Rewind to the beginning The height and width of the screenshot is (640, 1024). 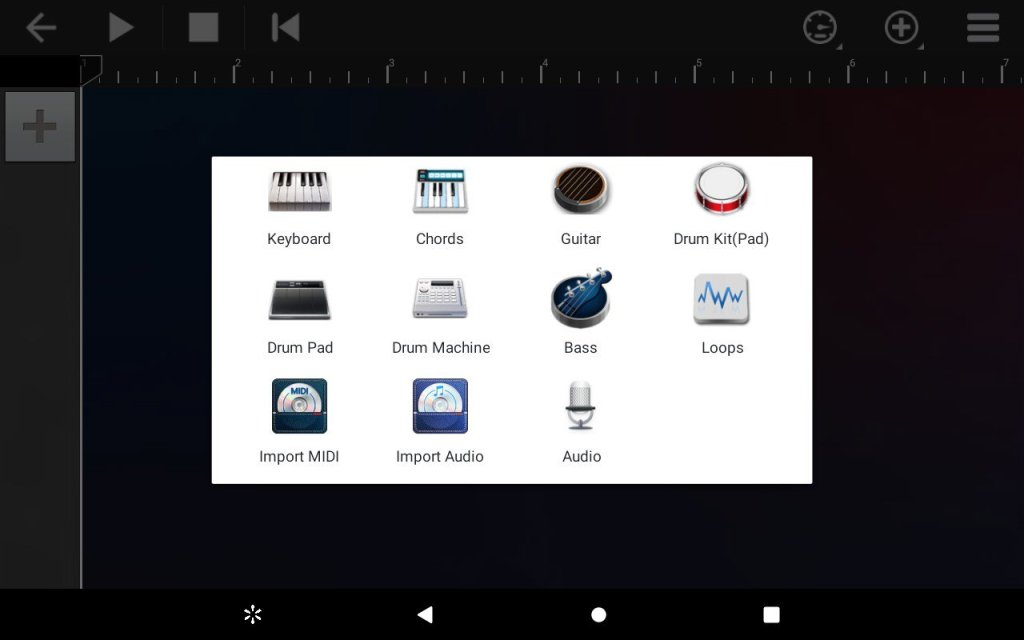pyautogui.click(x=285, y=28)
